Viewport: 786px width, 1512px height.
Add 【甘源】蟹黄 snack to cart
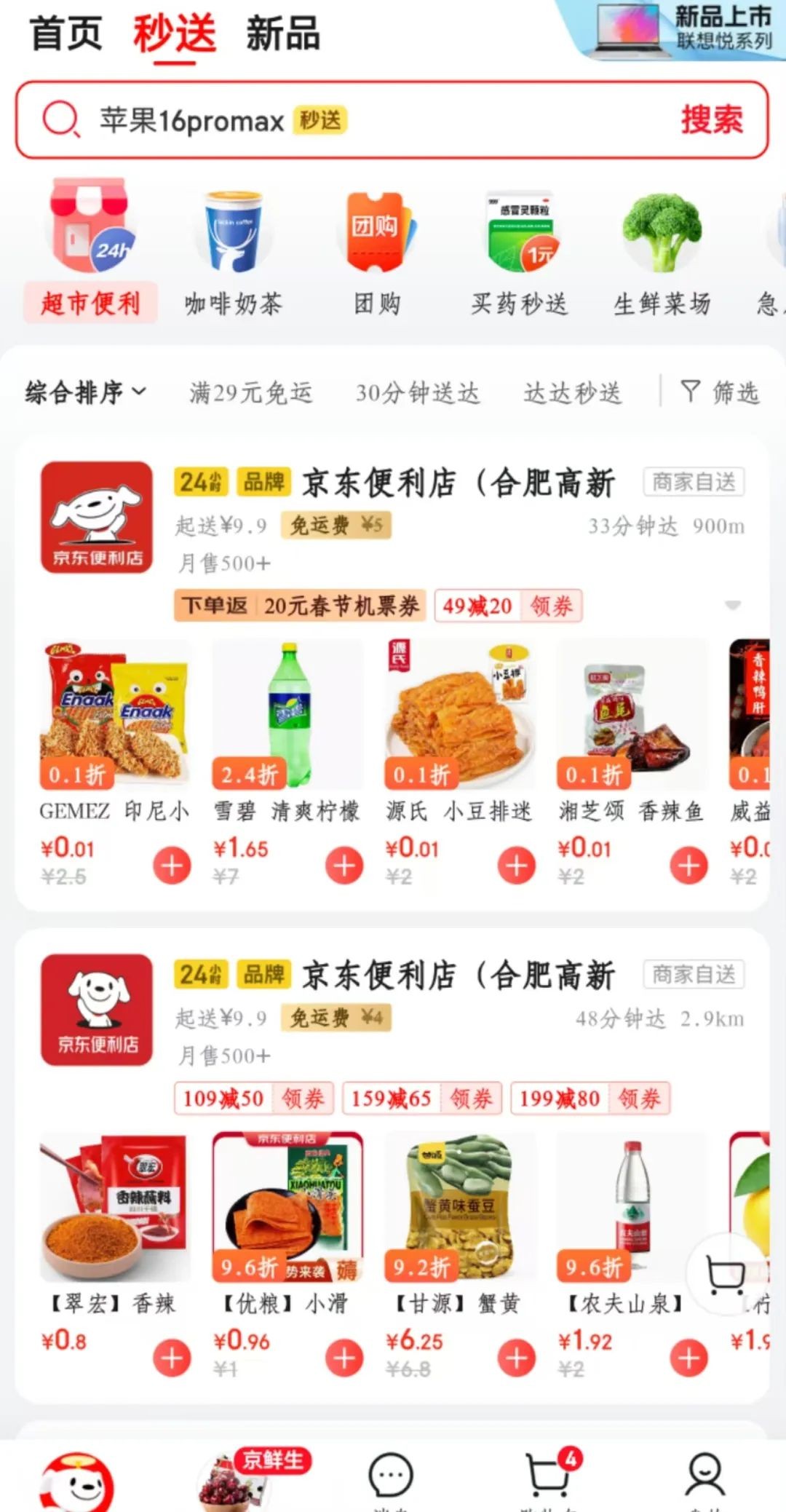pyautogui.click(x=517, y=1358)
